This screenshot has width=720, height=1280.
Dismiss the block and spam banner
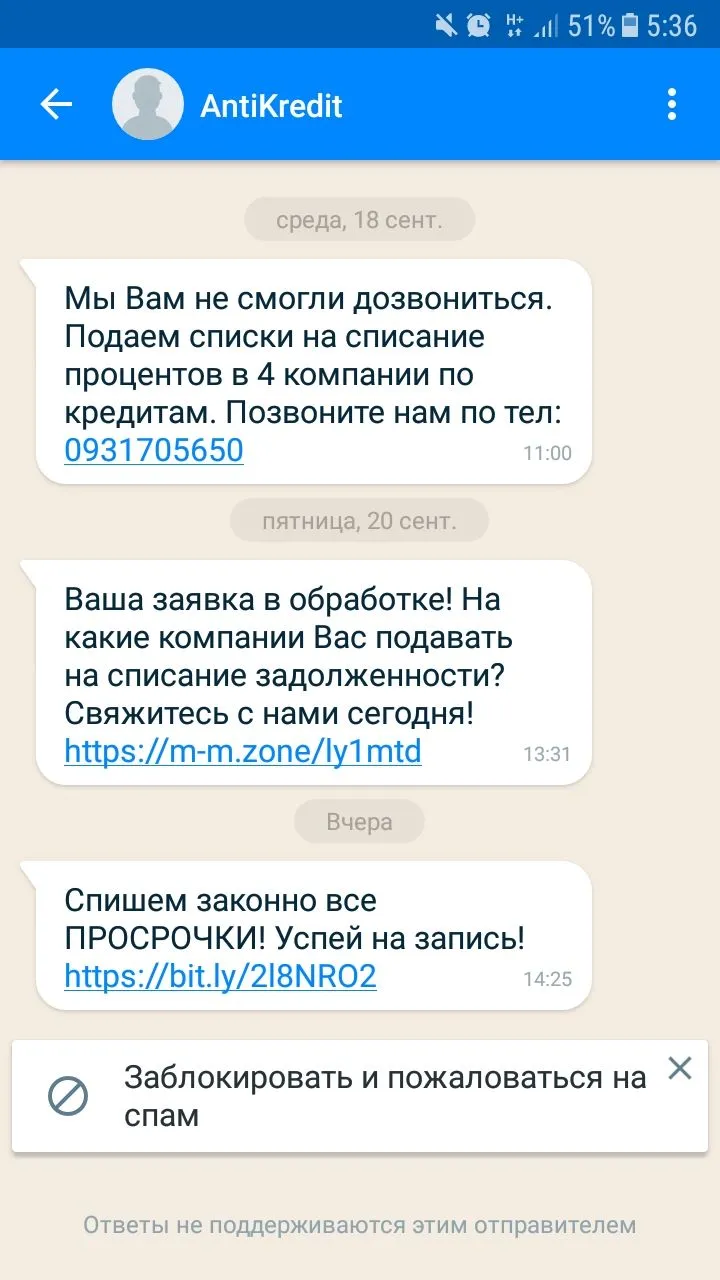pos(679,1069)
